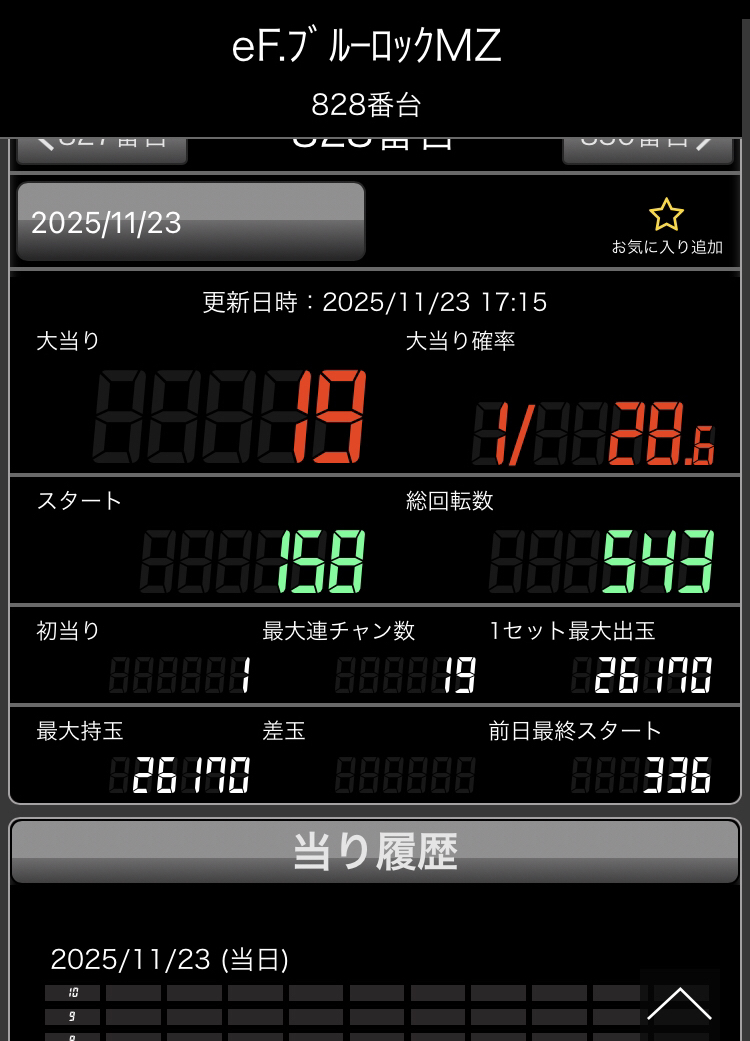Viewport: 750px width, 1041px height.
Task: Open the 2025/11/23 date selector
Action: [190, 222]
